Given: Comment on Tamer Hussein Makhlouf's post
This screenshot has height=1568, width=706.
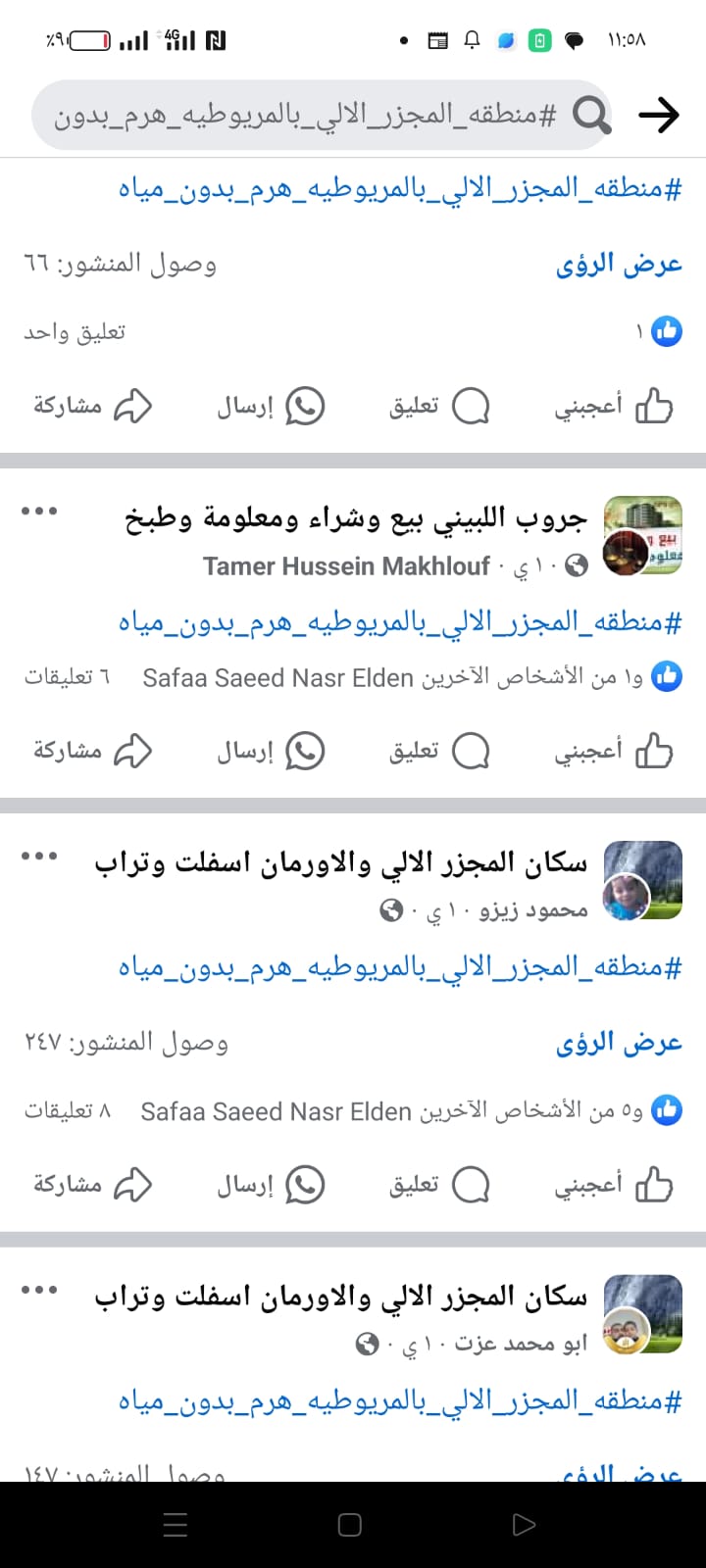Looking at the screenshot, I should 439,752.
